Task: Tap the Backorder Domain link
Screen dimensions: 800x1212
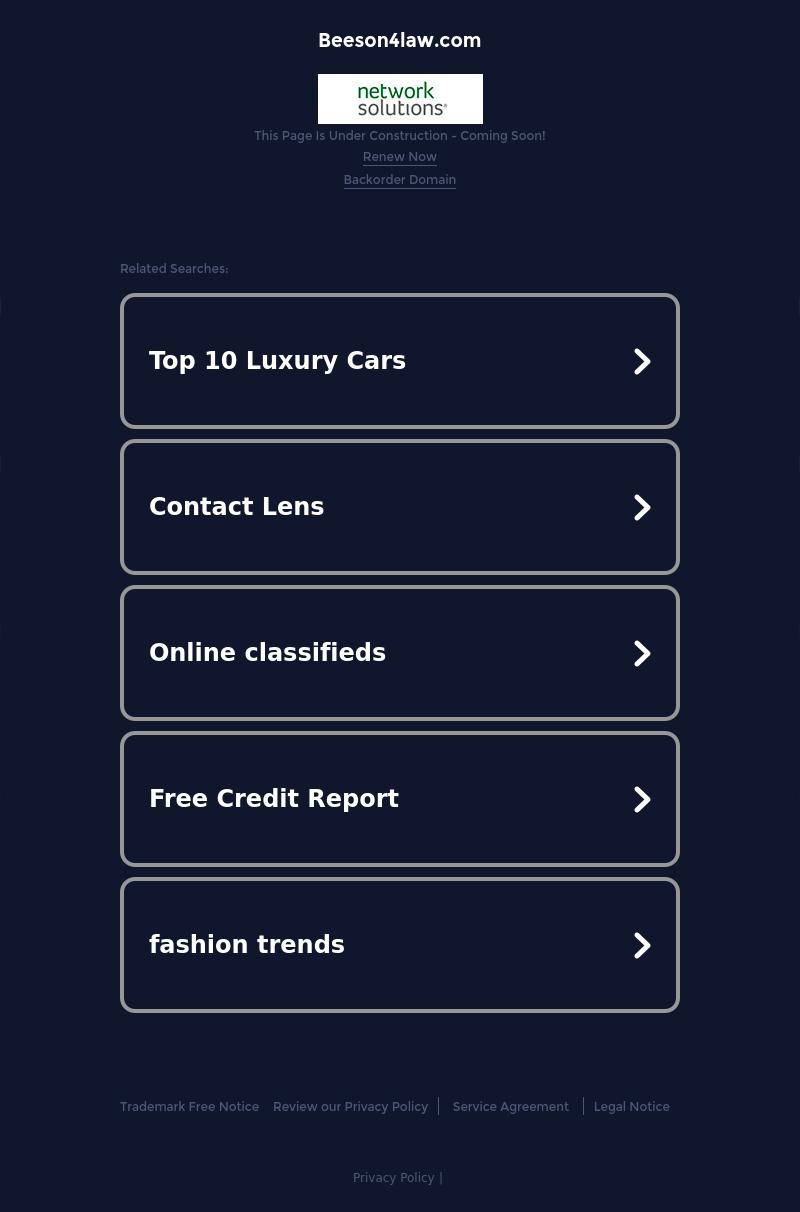Action: (x=399, y=180)
